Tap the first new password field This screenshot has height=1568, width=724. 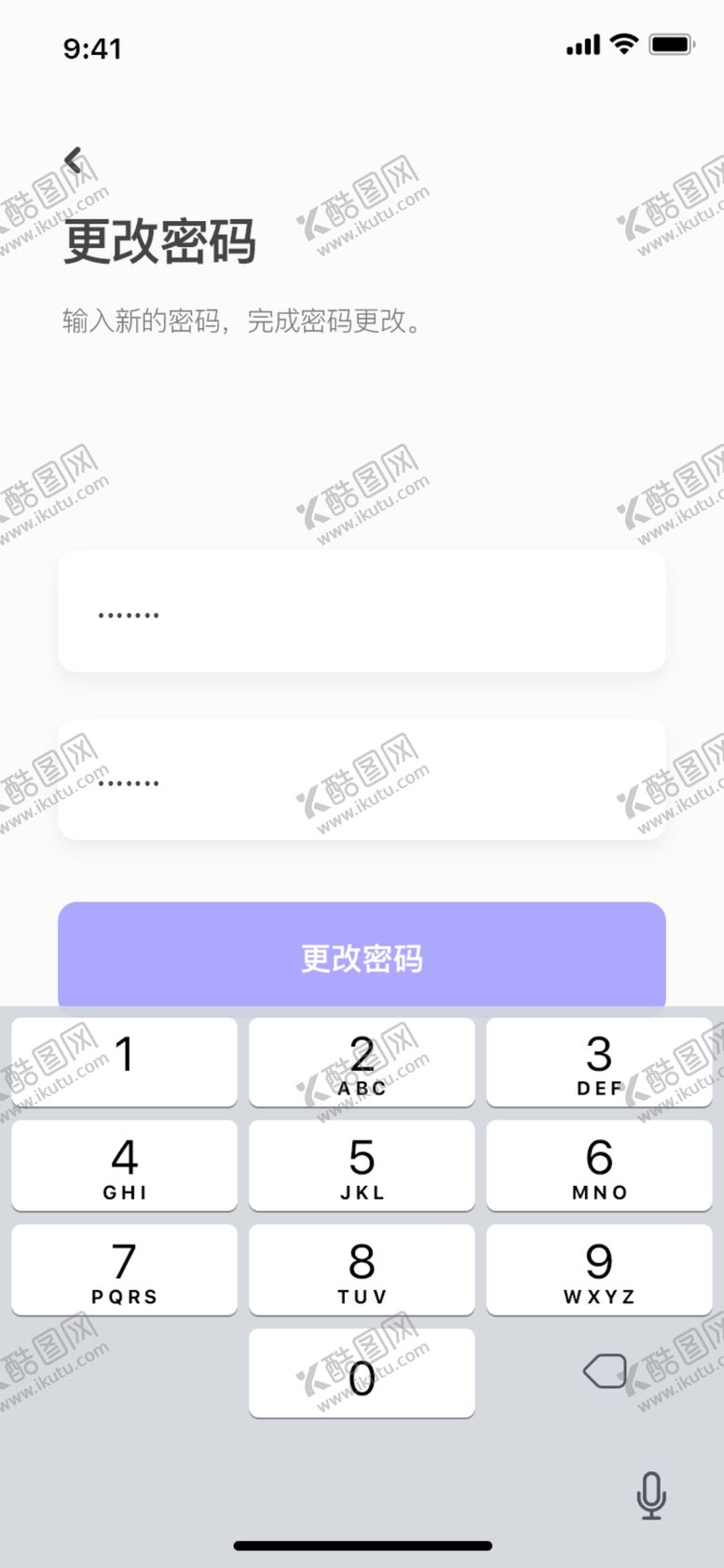click(362, 611)
